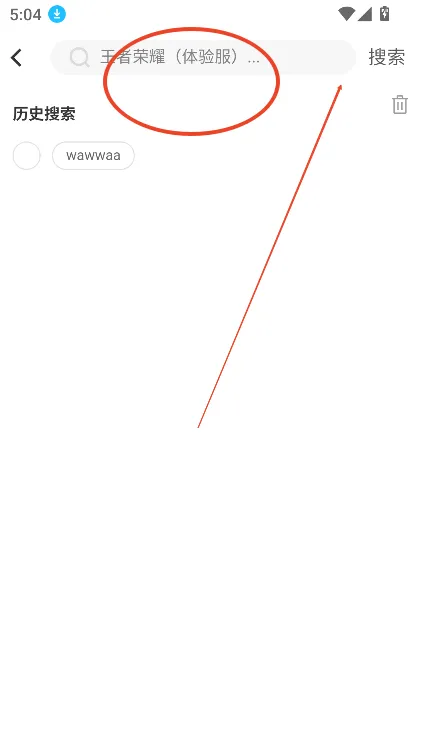The image size is (422, 750).
Task: Select the wawwaa history chip
Action: point(93,155)
